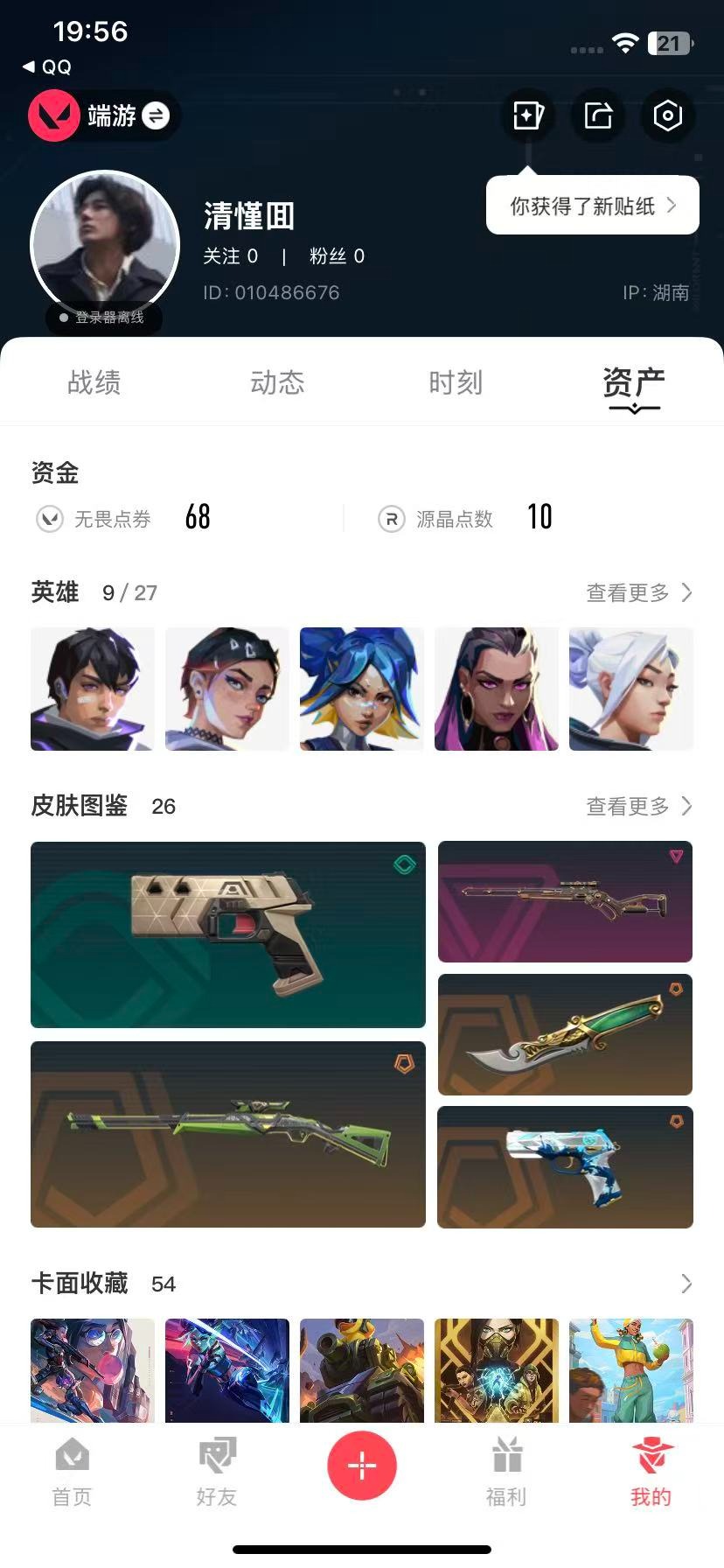This screenshot has width=724, height=1568.
Task: Tap the profile avatar photo
Action: pos(105,245)
